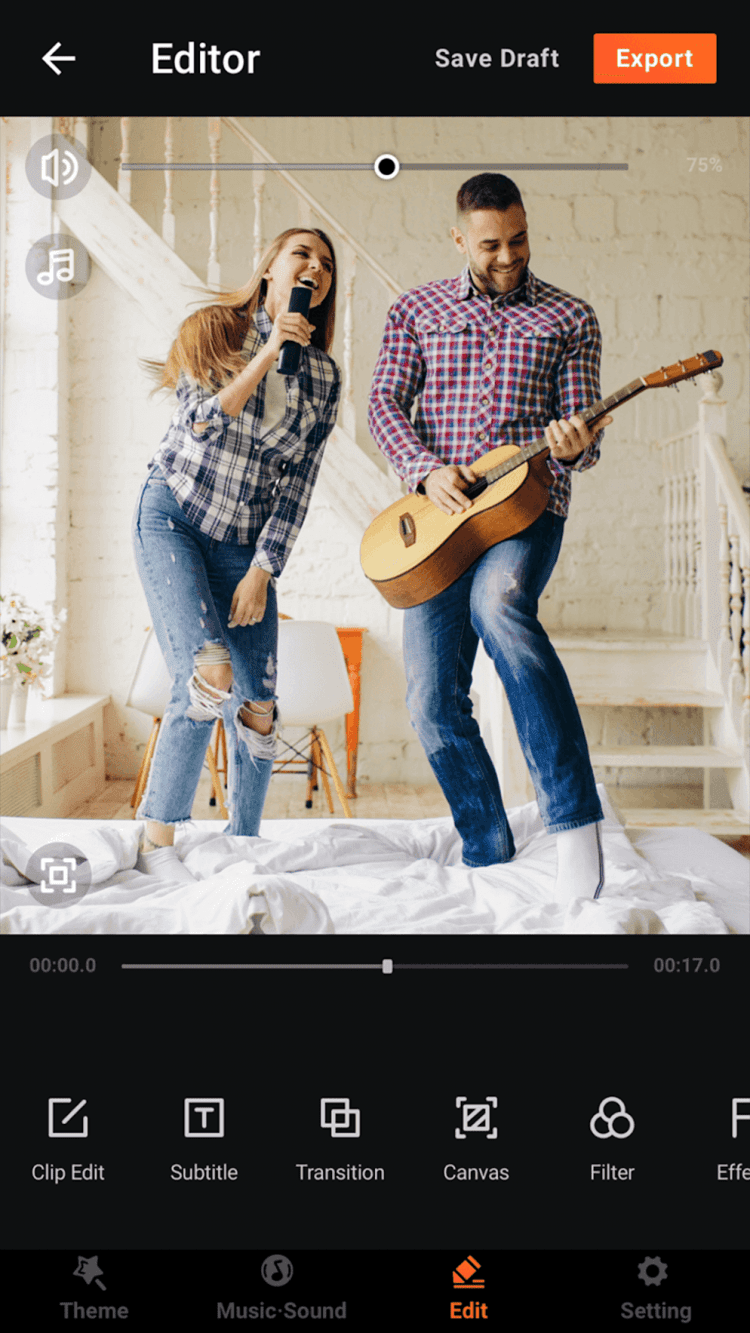The width and height of the screenshot is (750, 1333).
Task: Switch to the Music·Sound tab
Action: click(x=281, y=1290)
